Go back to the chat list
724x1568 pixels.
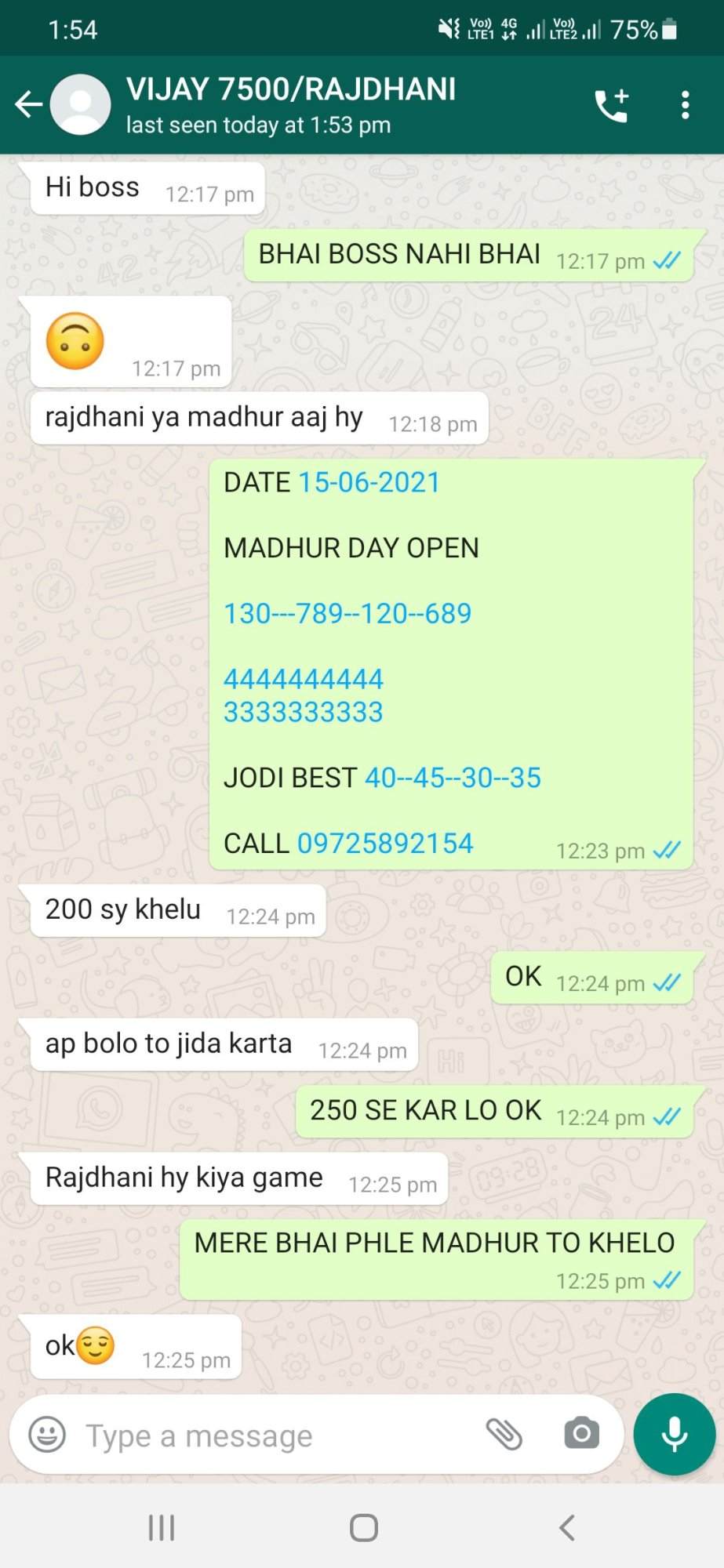coord(29,104)
